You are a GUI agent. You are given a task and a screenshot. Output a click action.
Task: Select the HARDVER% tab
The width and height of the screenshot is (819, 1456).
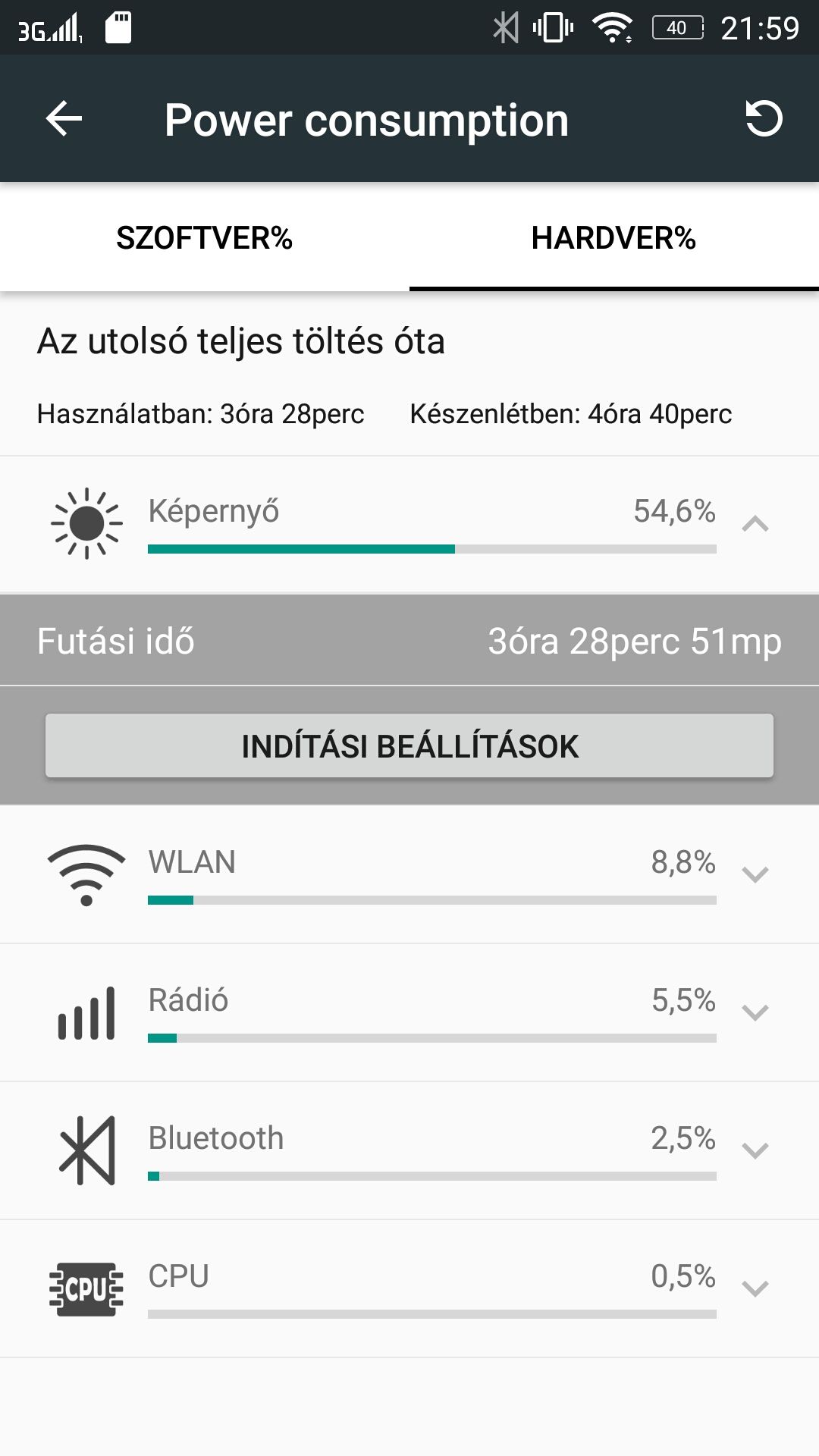[614, 238]
